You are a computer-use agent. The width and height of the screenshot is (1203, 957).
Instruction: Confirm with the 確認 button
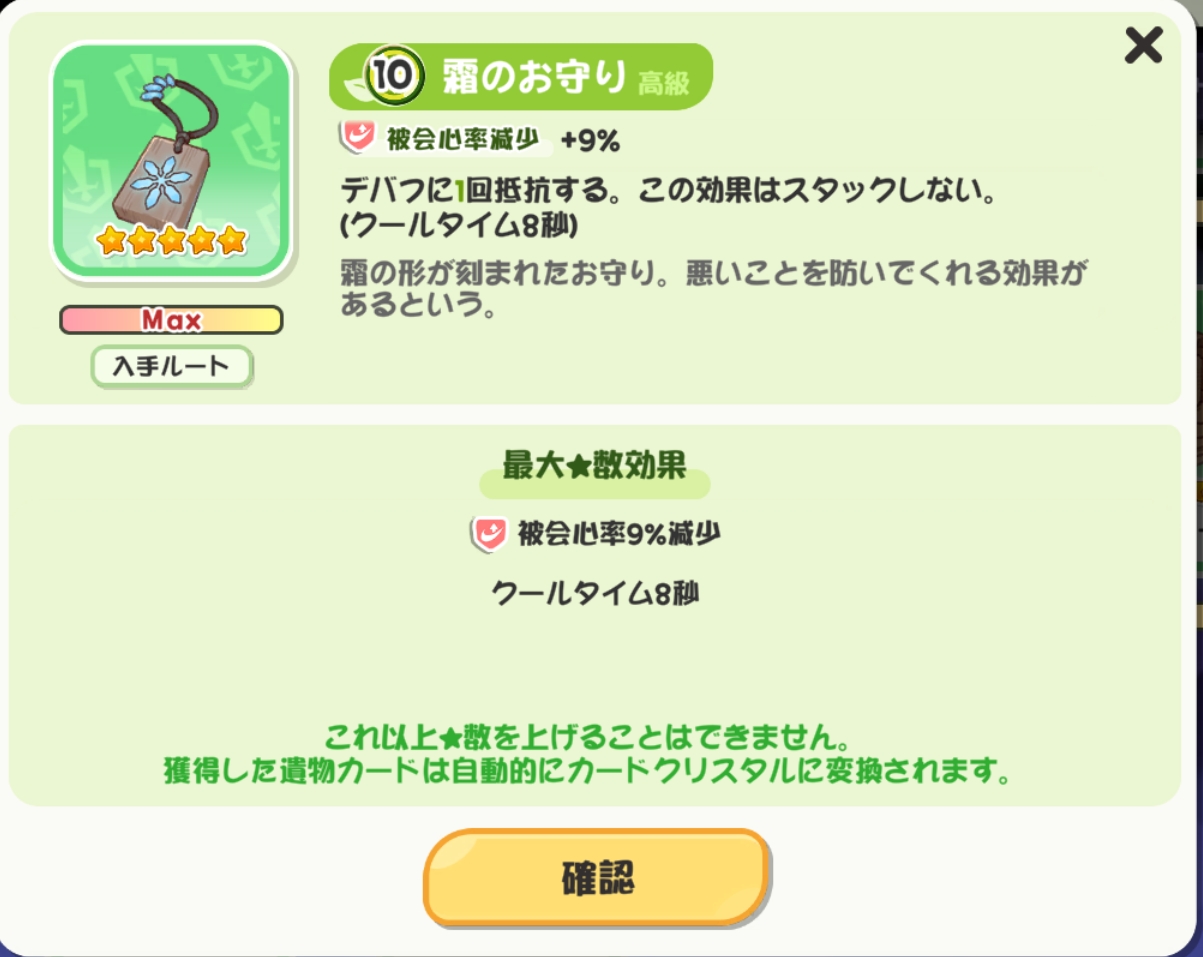click(x=597, y=877)
